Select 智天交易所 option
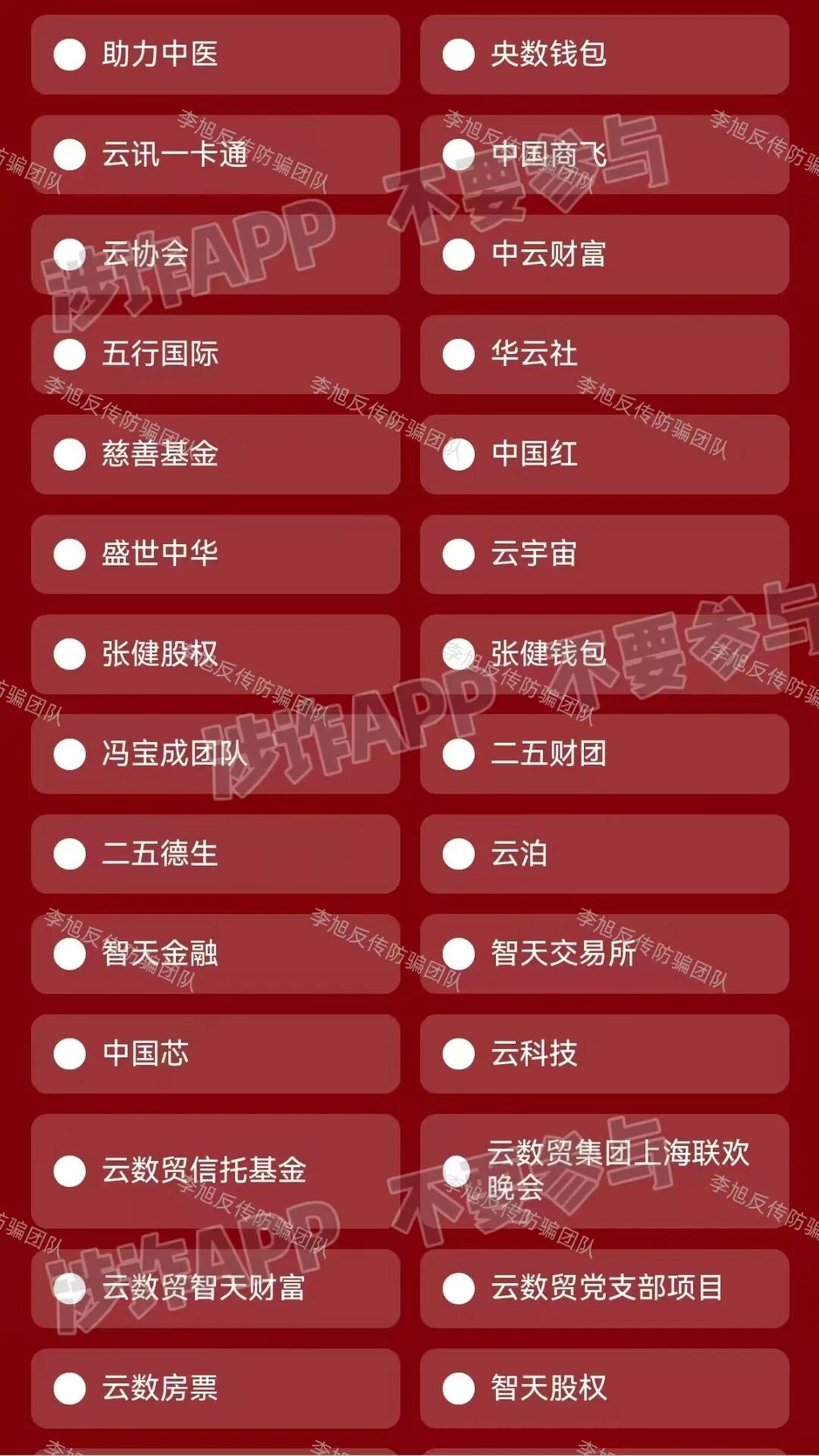This screenshot has width=819, height=1456. tap(459, 953)
